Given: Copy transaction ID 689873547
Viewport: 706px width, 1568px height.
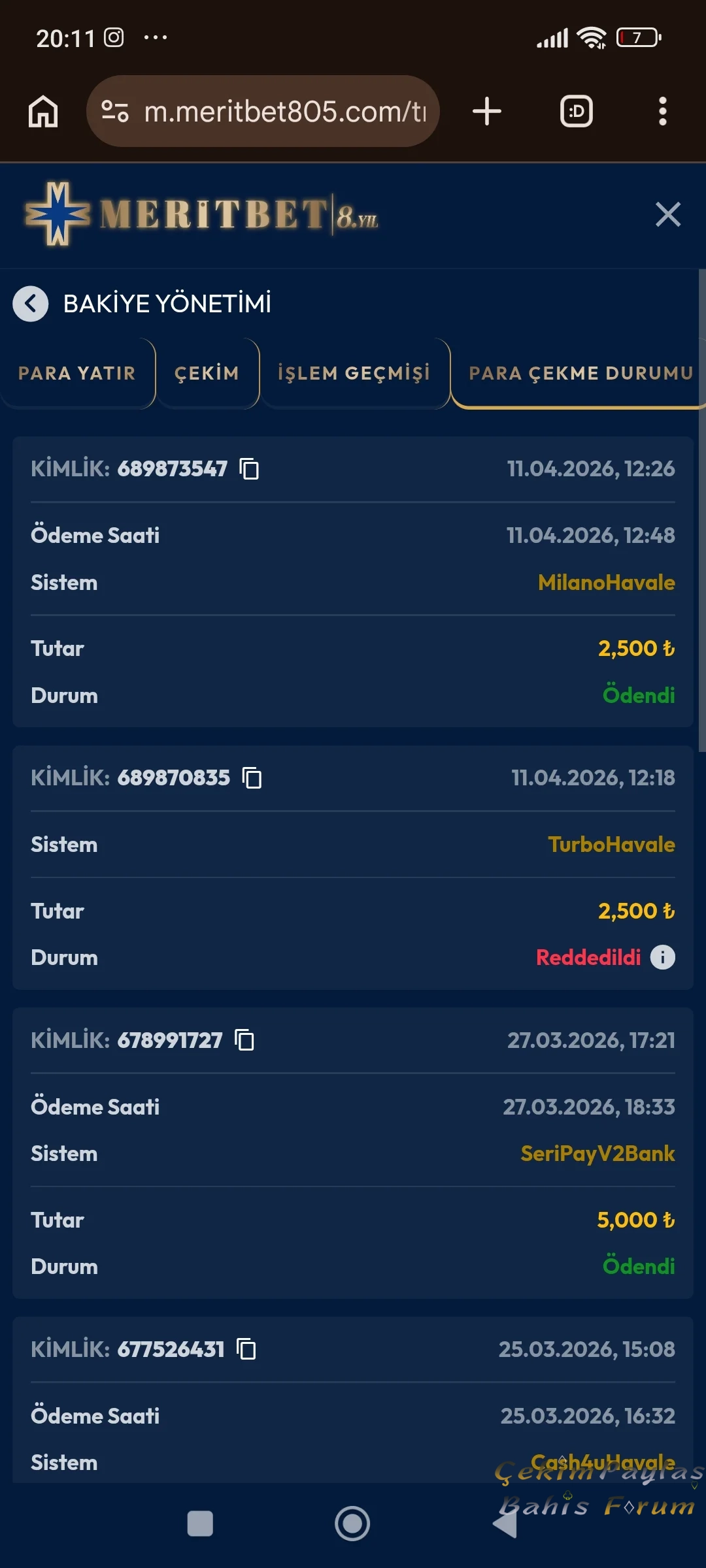Looking at the screenshot, I should [x=249, y=468].
